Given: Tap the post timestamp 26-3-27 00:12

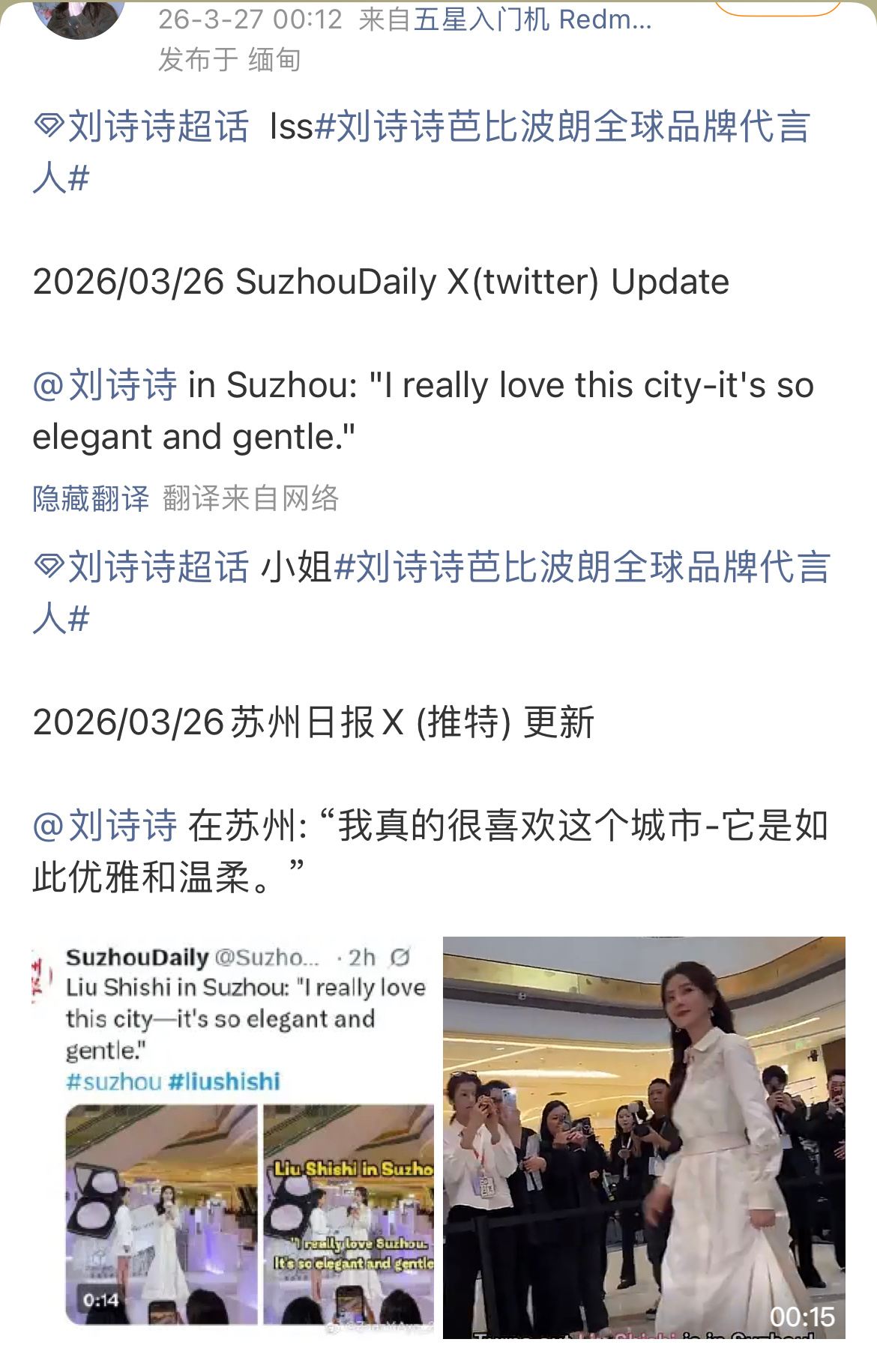Looking at the screenshot, I should tap(247, 21).
